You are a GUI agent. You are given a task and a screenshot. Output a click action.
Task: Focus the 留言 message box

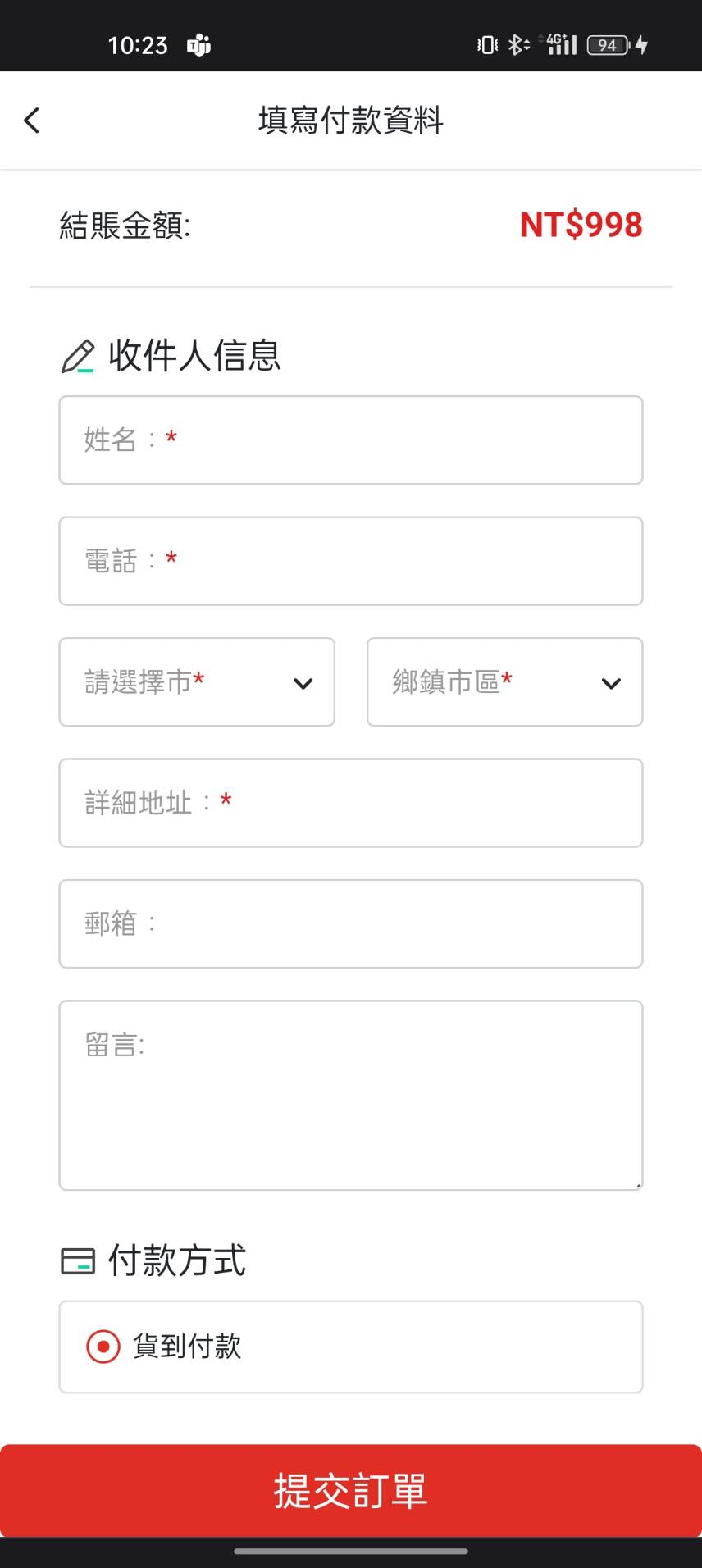(351, 1096)
